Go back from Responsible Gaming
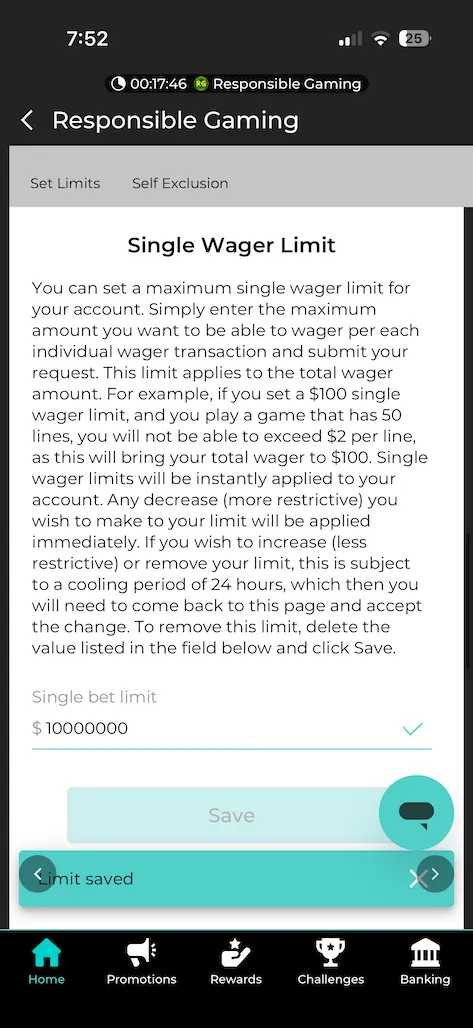The width and height of the screenshot is (473, 1028). tap(27, 121)
